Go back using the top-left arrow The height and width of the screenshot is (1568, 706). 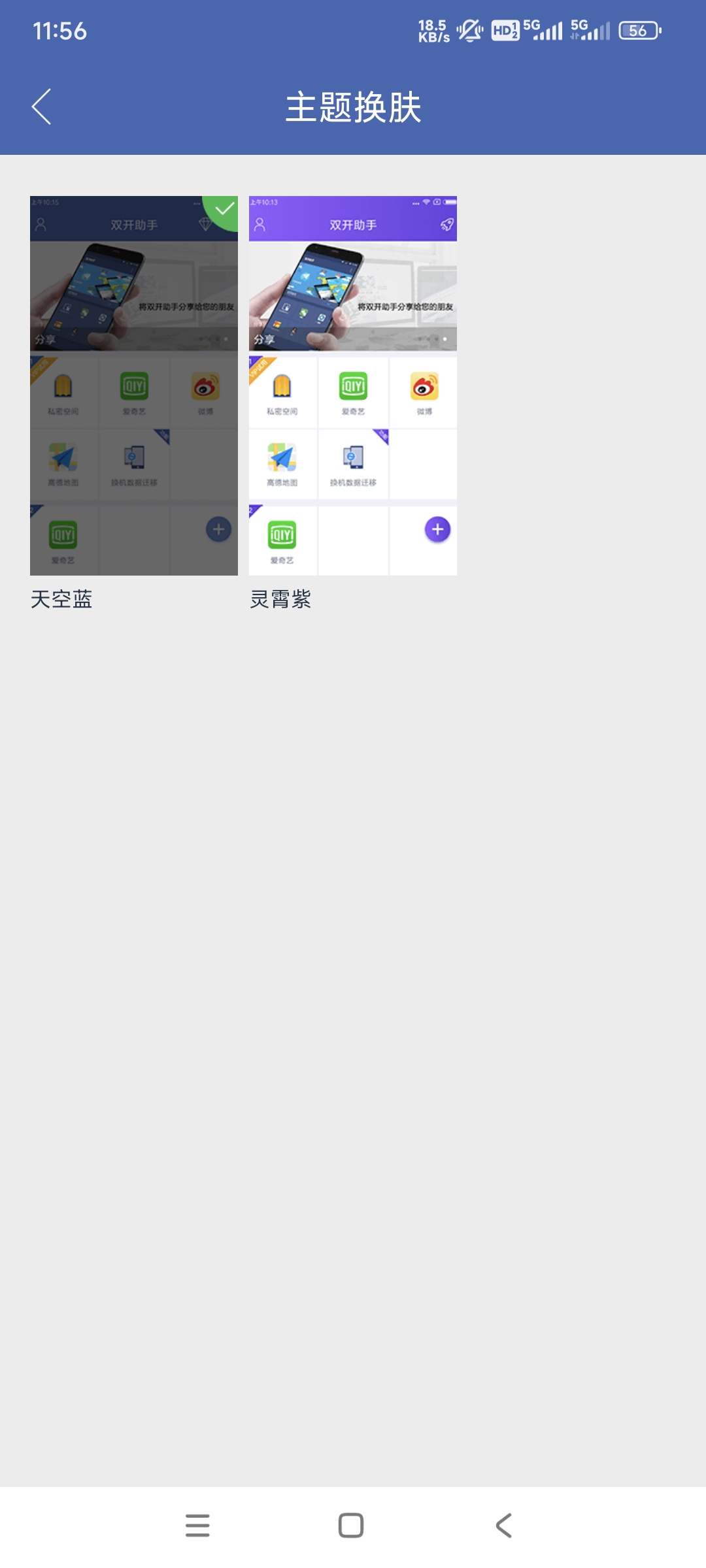(x=41, y=106)
